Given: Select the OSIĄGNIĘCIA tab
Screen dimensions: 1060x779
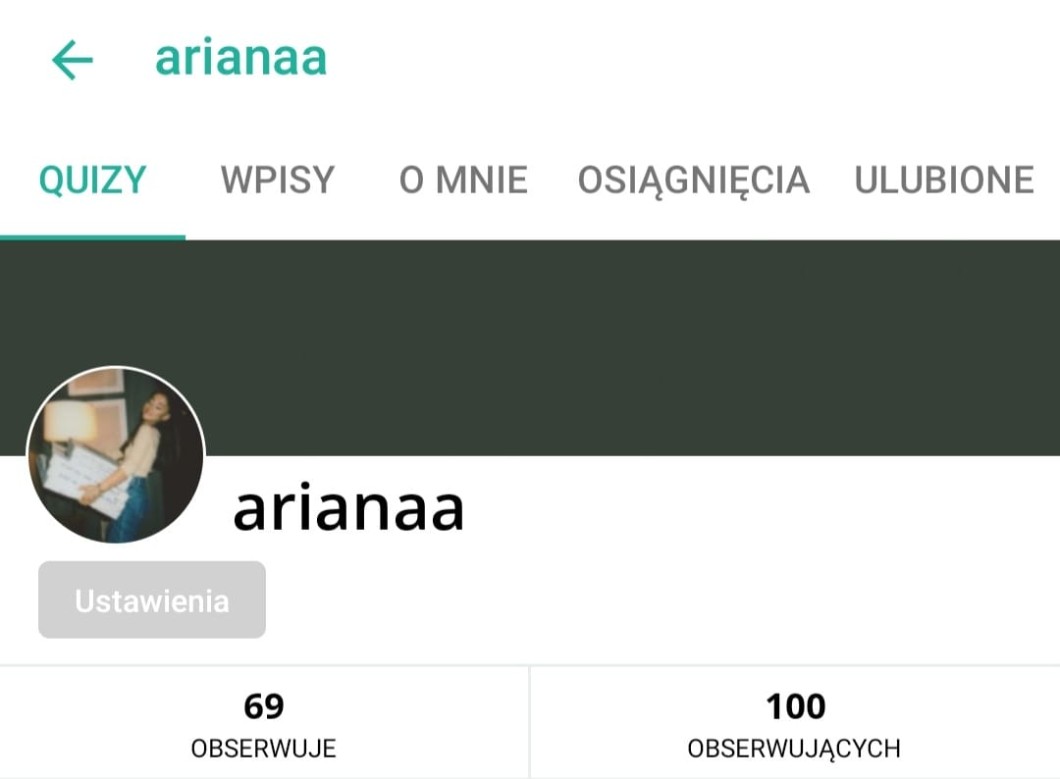Looking at the screenshot, I should coord(693,180).
